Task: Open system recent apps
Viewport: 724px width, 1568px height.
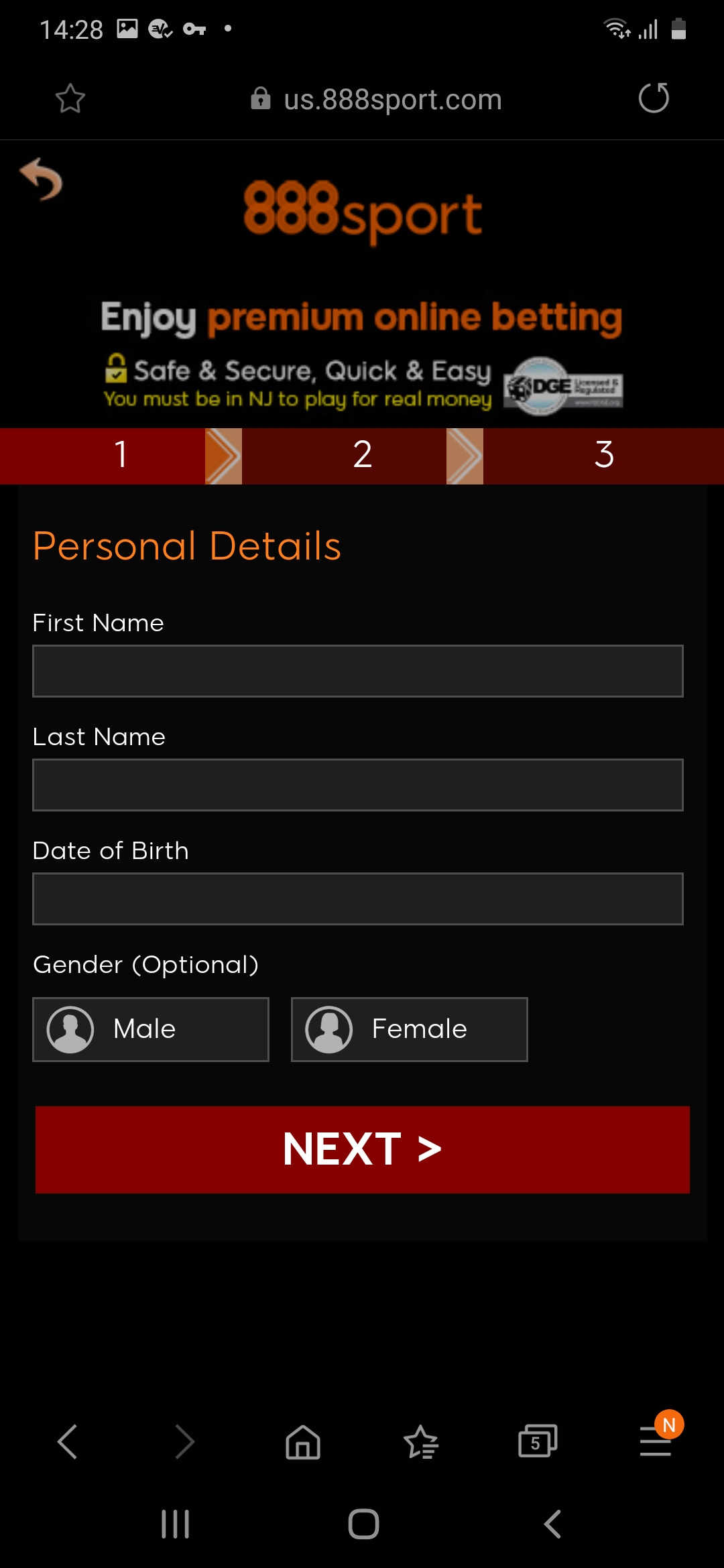Action: click(x=176, y=1524)
